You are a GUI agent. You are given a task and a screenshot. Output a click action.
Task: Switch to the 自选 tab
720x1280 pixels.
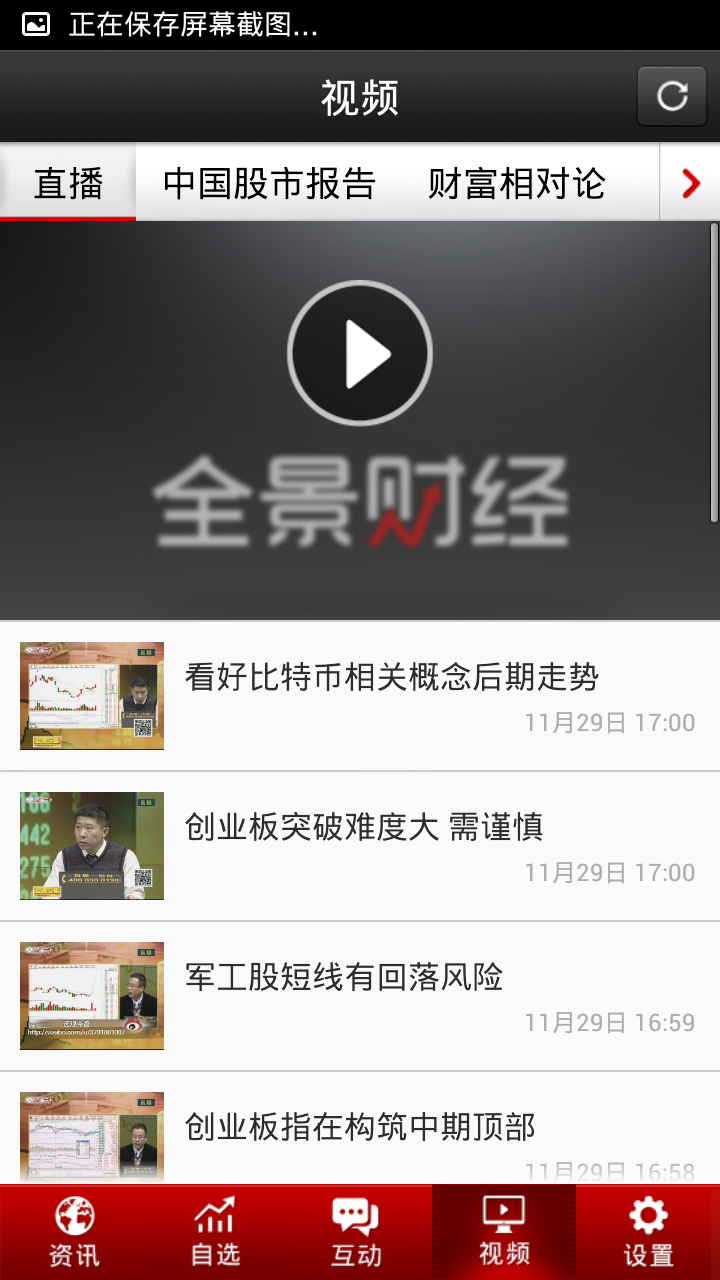tap(216, 1232)
